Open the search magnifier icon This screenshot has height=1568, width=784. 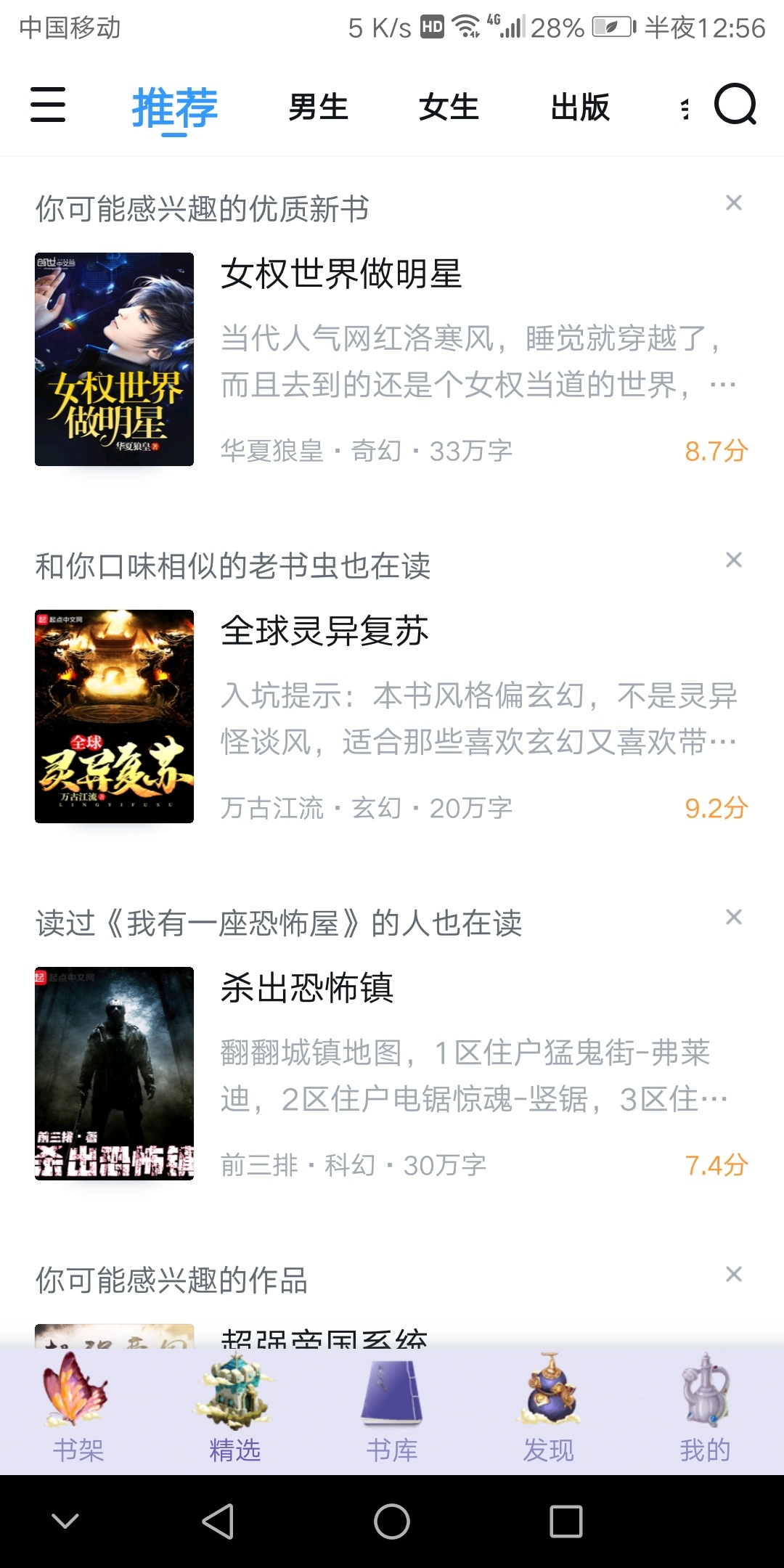point(735,106)
